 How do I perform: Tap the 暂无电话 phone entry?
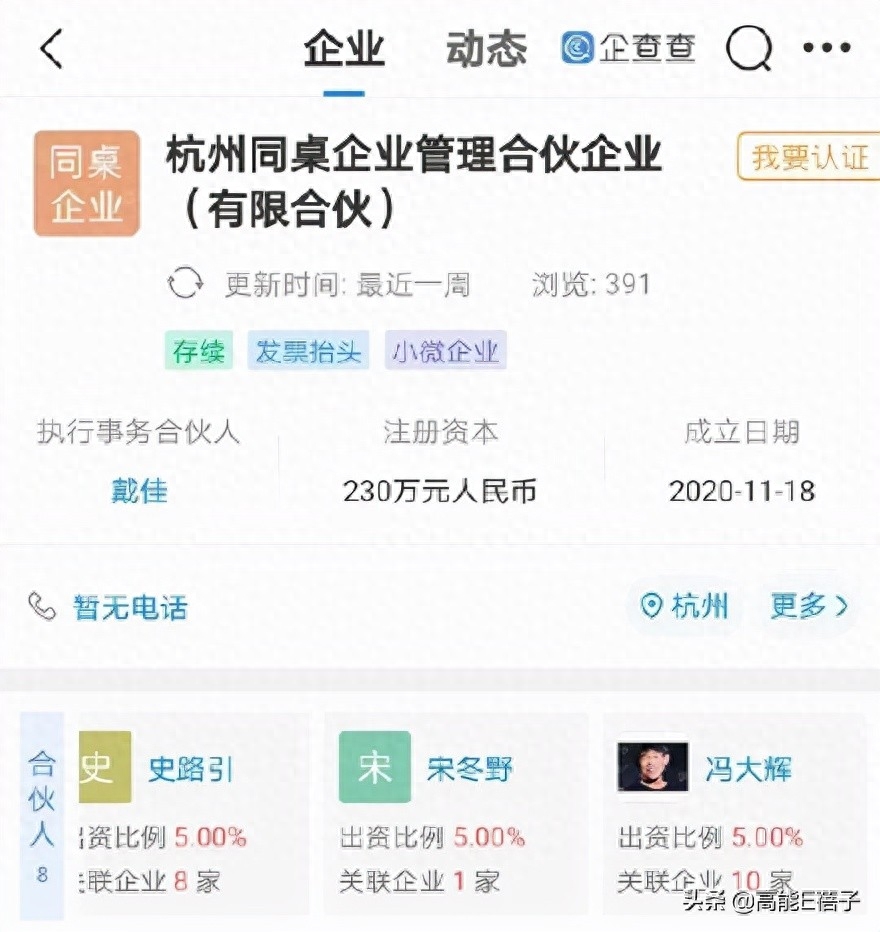coord(110,607)
